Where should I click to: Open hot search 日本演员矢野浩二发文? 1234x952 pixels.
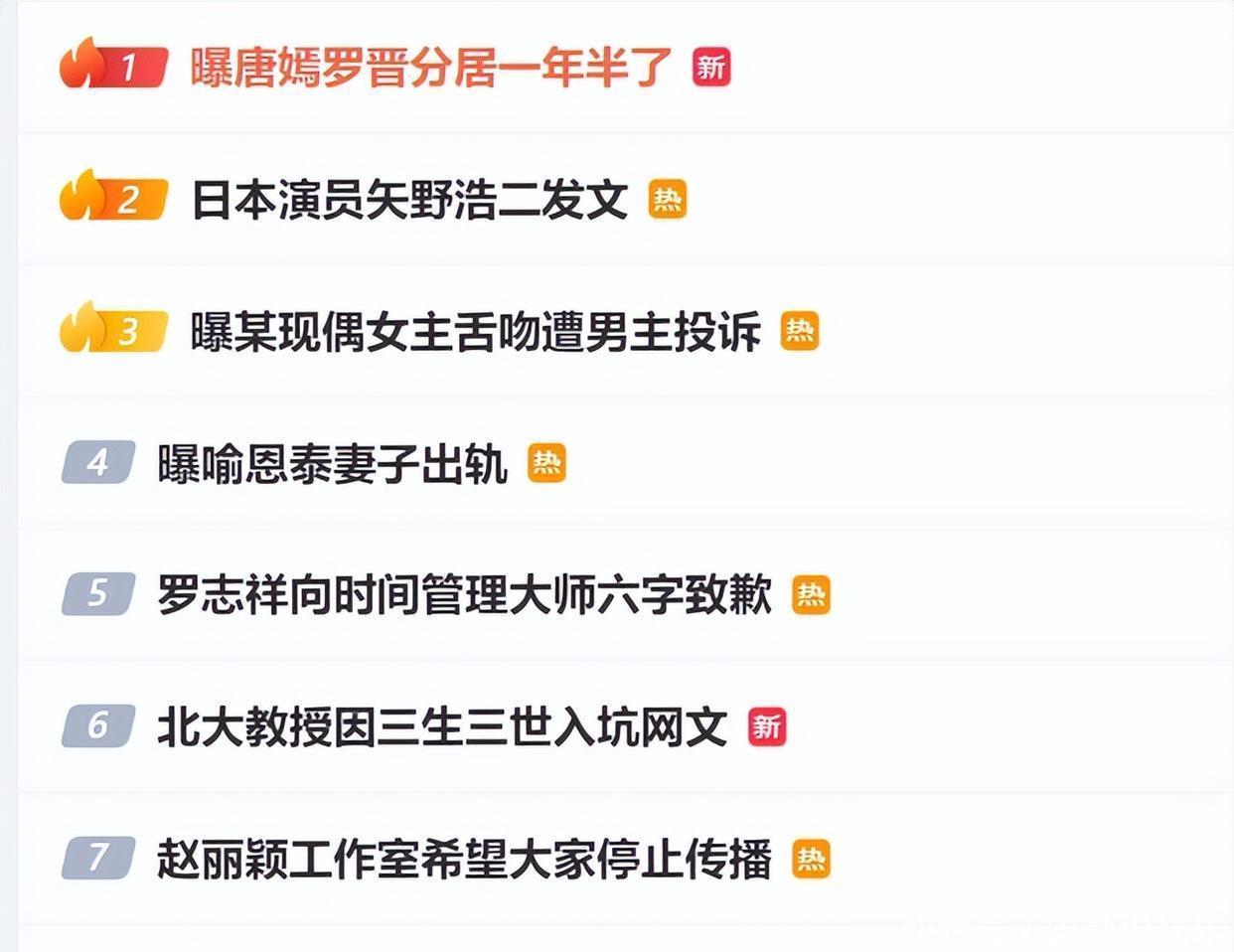[x=409, y=200]
